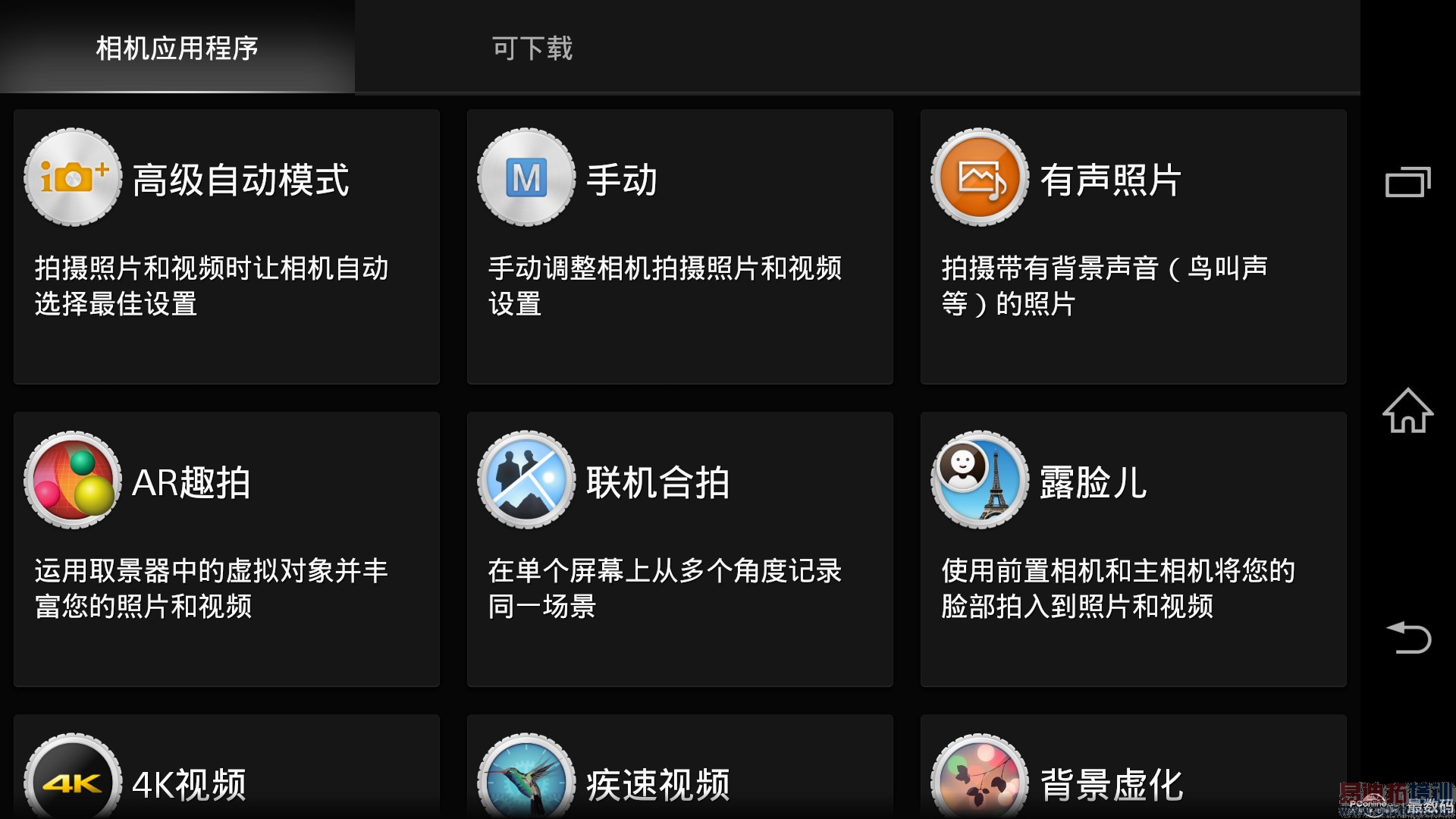Start the 4K视频 mode
The image size is (1456, 819).
tap(226, 773)
